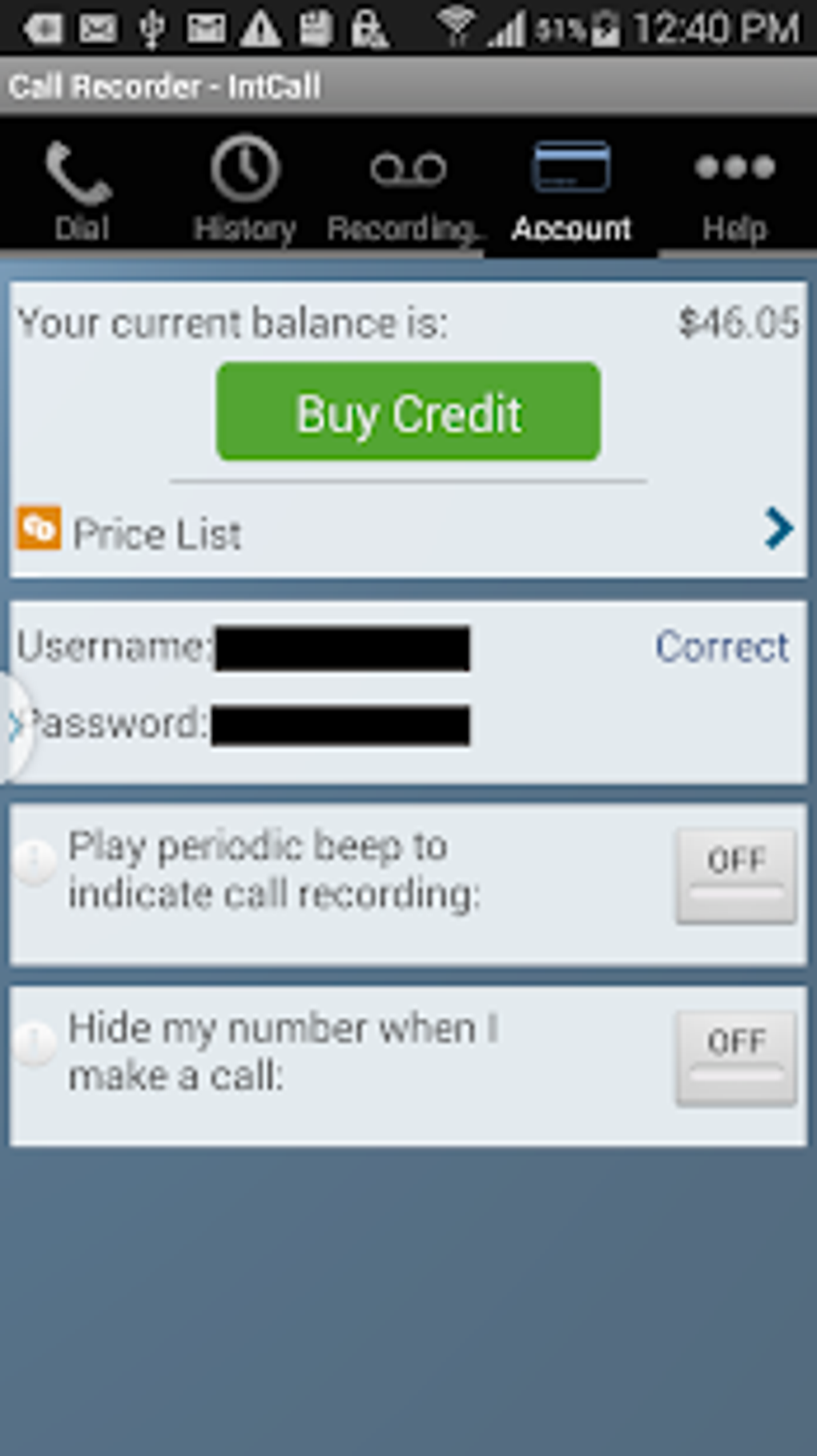The image size is (817, 1456).
Task: Open the side handle arrow near Password
Action: 15,727
